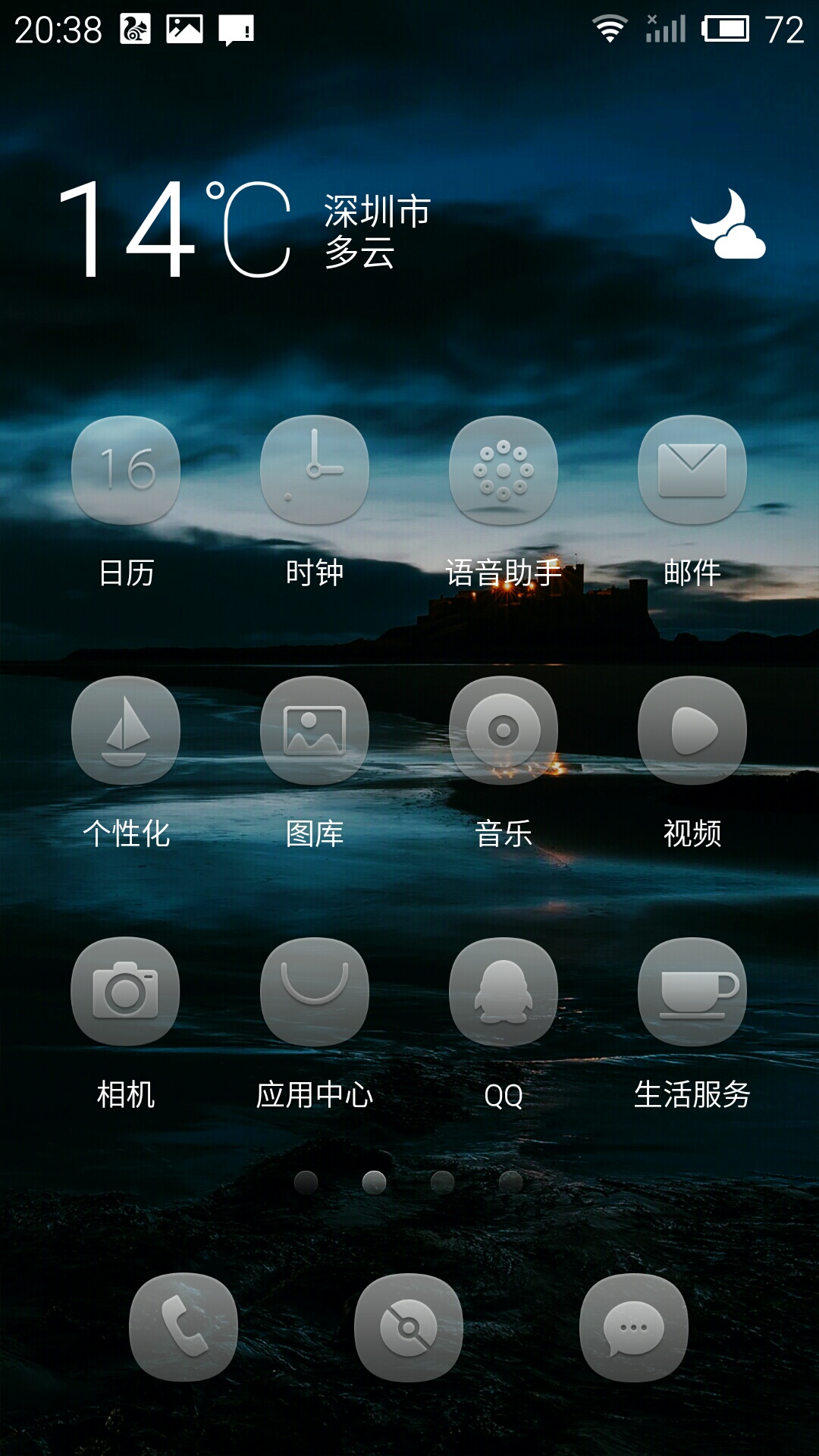This screenshot has width=819, height=1456.
Task: Open 应用中心 app center
Action: click(x=315, y=992)
